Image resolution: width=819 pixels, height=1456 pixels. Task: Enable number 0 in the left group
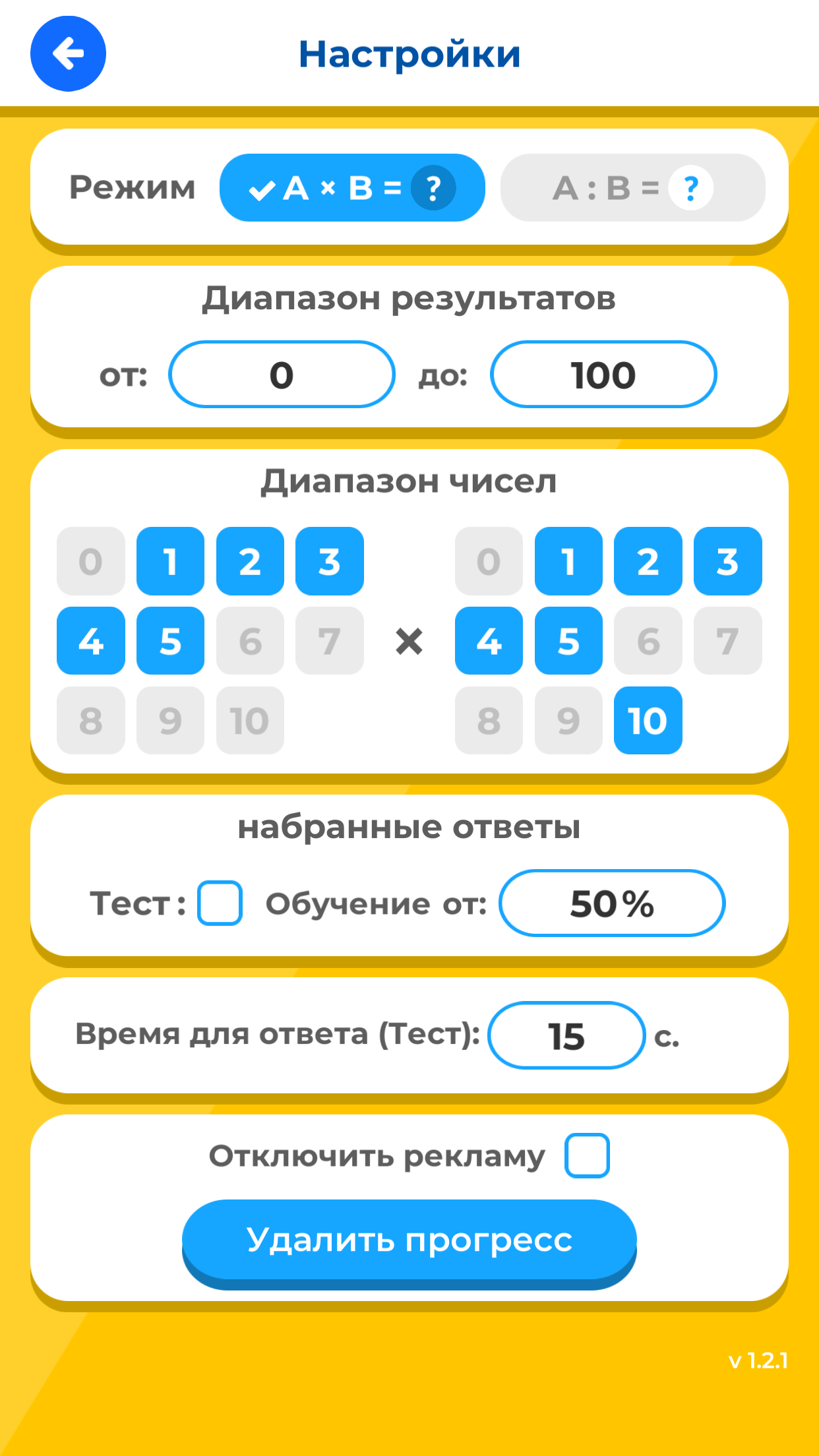[91, 561]
